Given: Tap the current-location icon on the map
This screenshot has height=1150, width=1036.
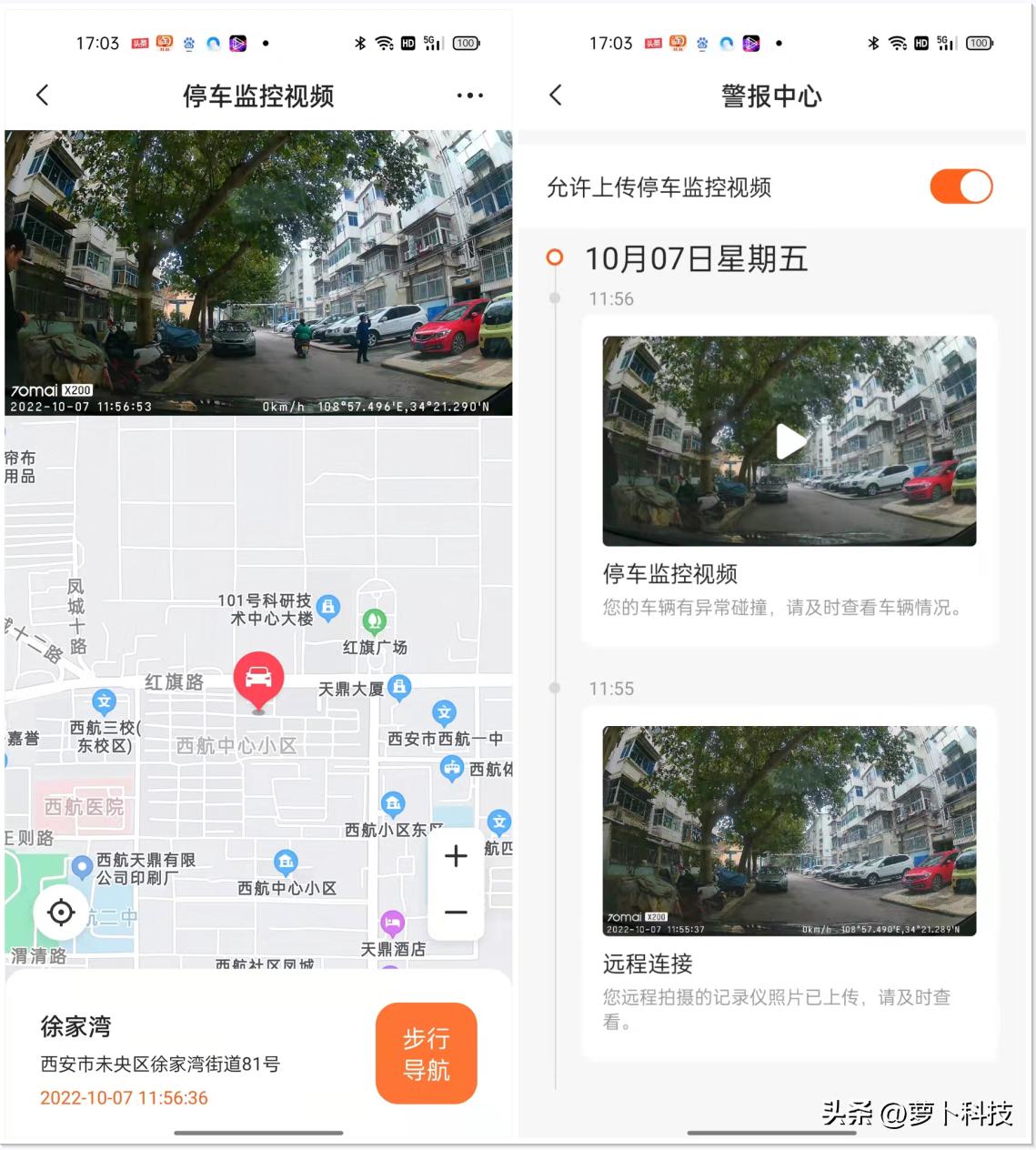Looking at the screenshot, I should 61,913.
